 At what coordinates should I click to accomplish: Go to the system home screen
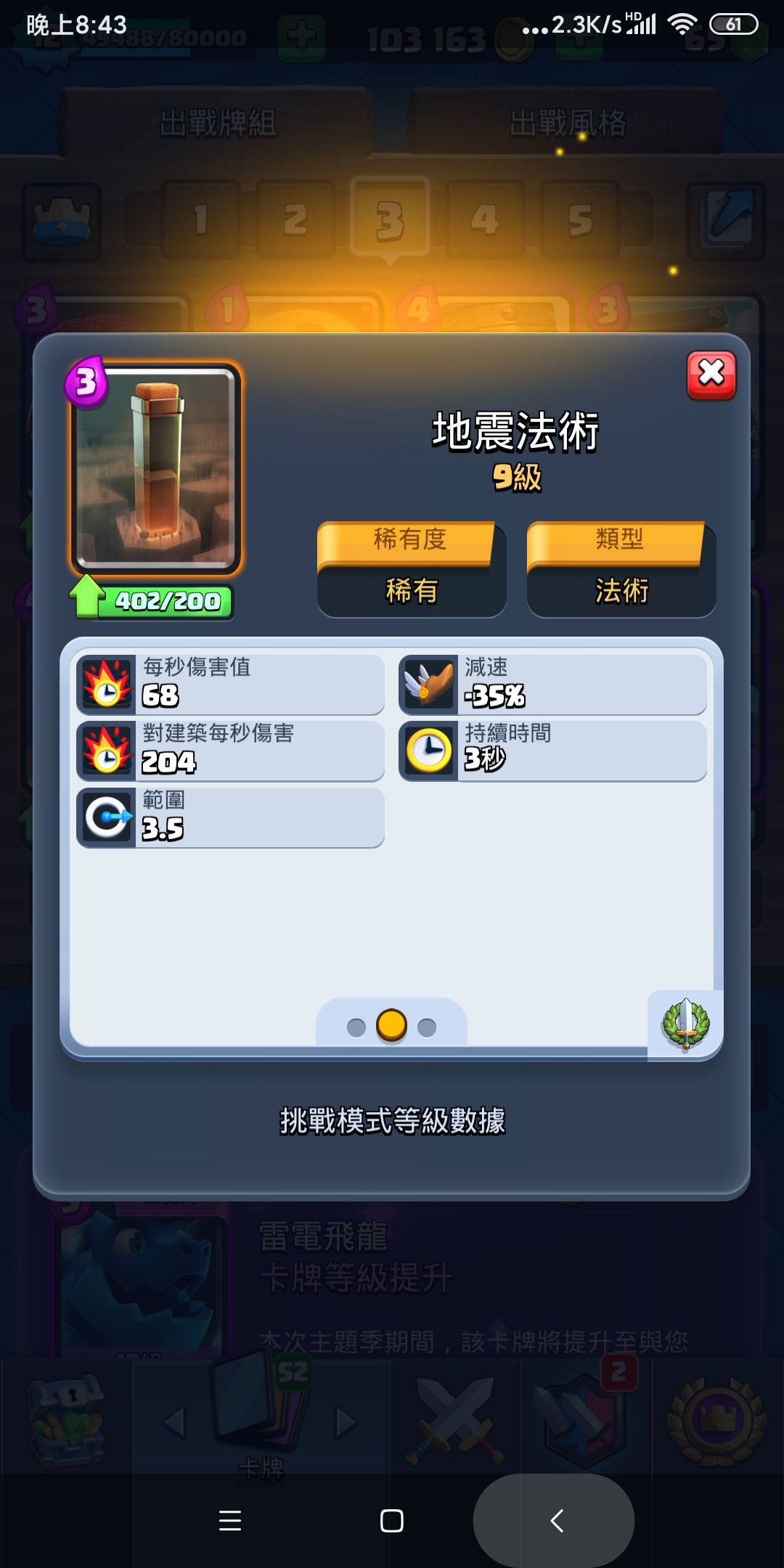[392, 1520]
